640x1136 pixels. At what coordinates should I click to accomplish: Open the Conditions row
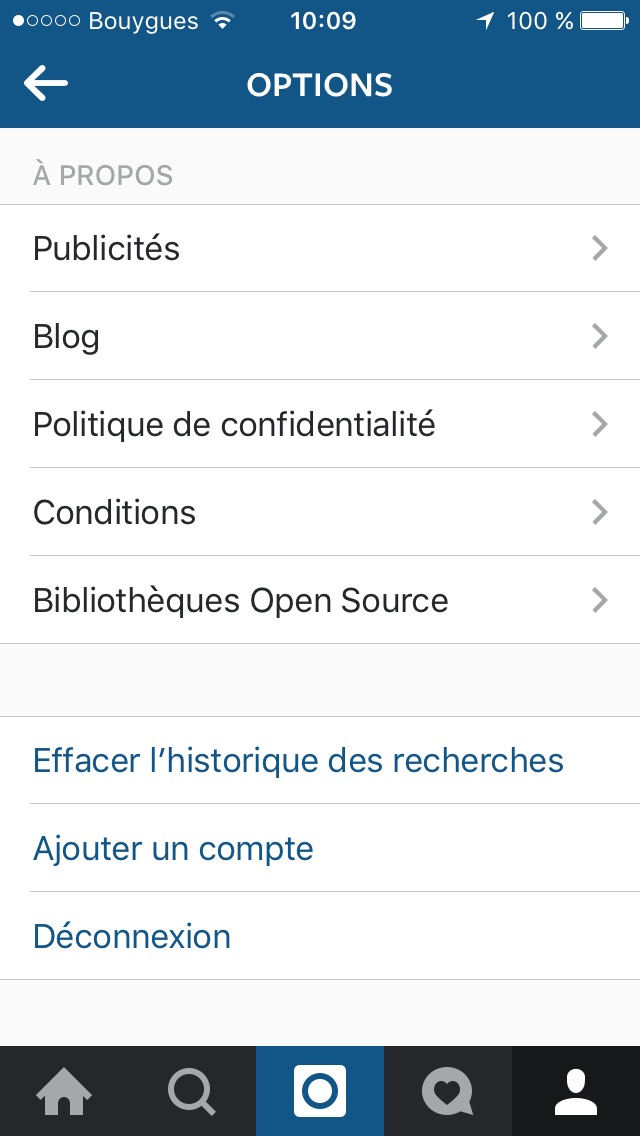pos(320,512)
